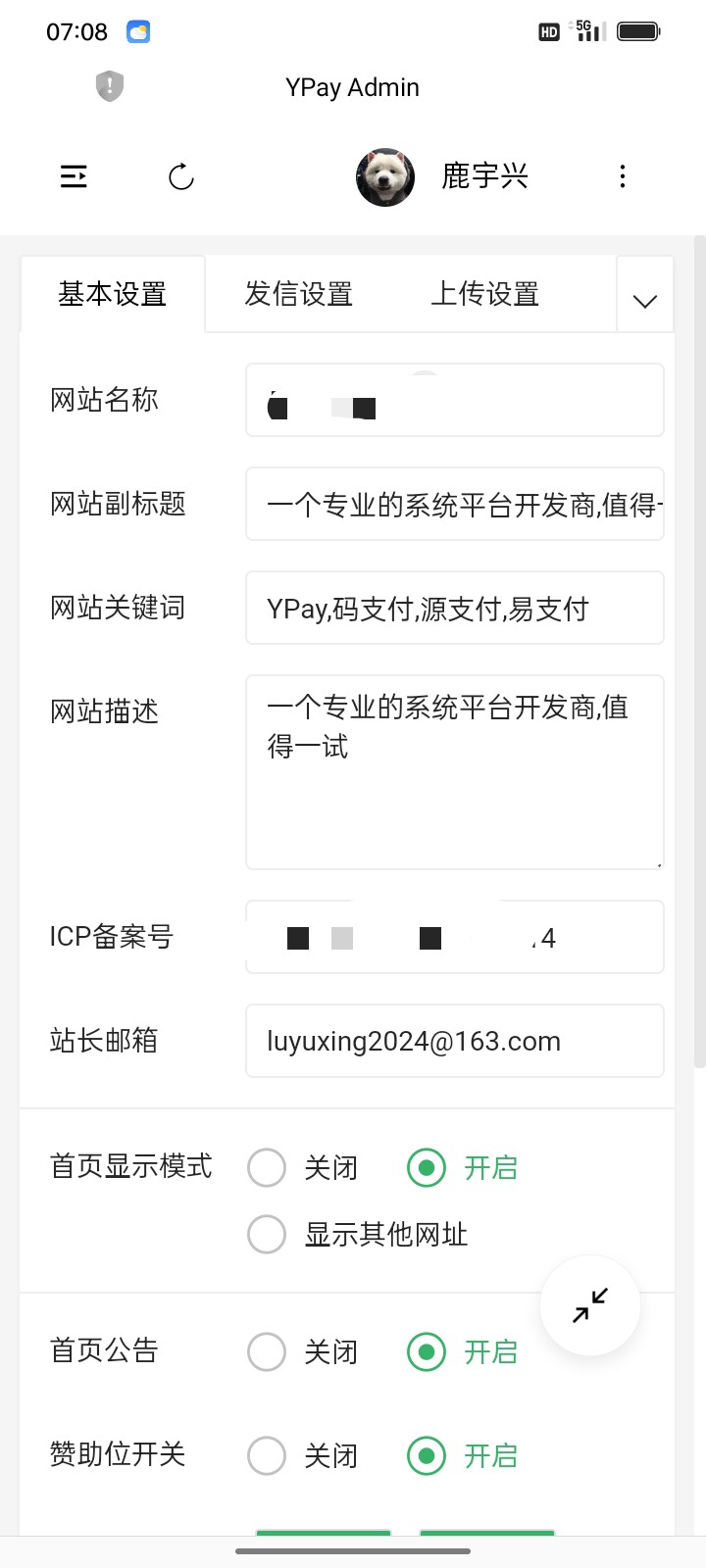706x1568 pixels.
Task: Switch to the 发信设置 tab
Action: pos(299,294)
